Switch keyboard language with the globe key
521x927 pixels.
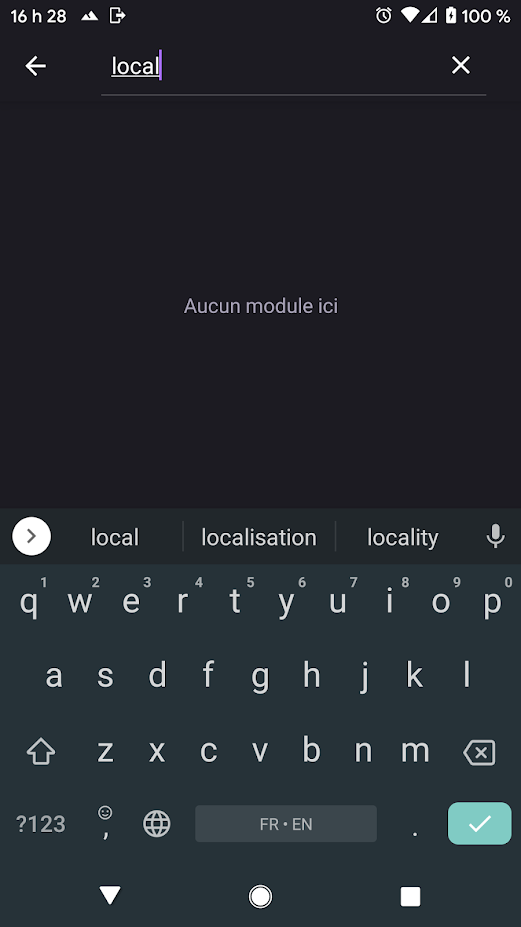point(157,824)
